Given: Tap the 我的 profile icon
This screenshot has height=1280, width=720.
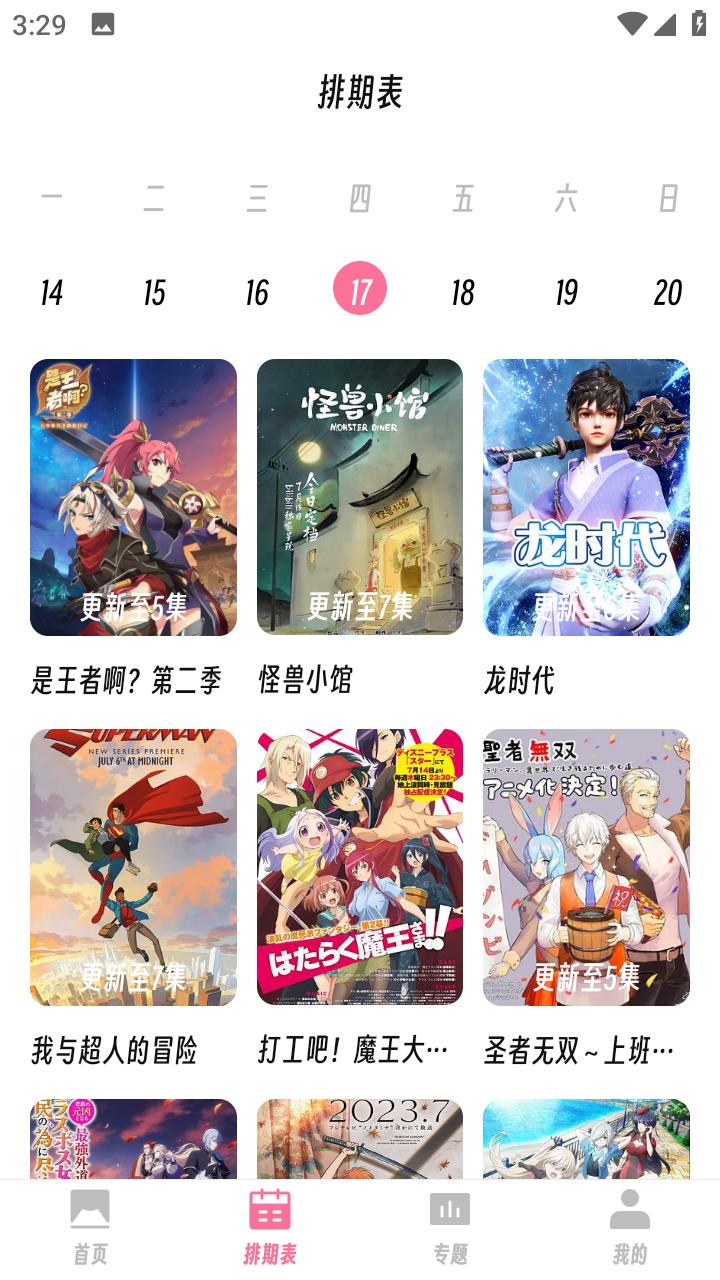Looking at the screenshot, I should click(629, 1207).
